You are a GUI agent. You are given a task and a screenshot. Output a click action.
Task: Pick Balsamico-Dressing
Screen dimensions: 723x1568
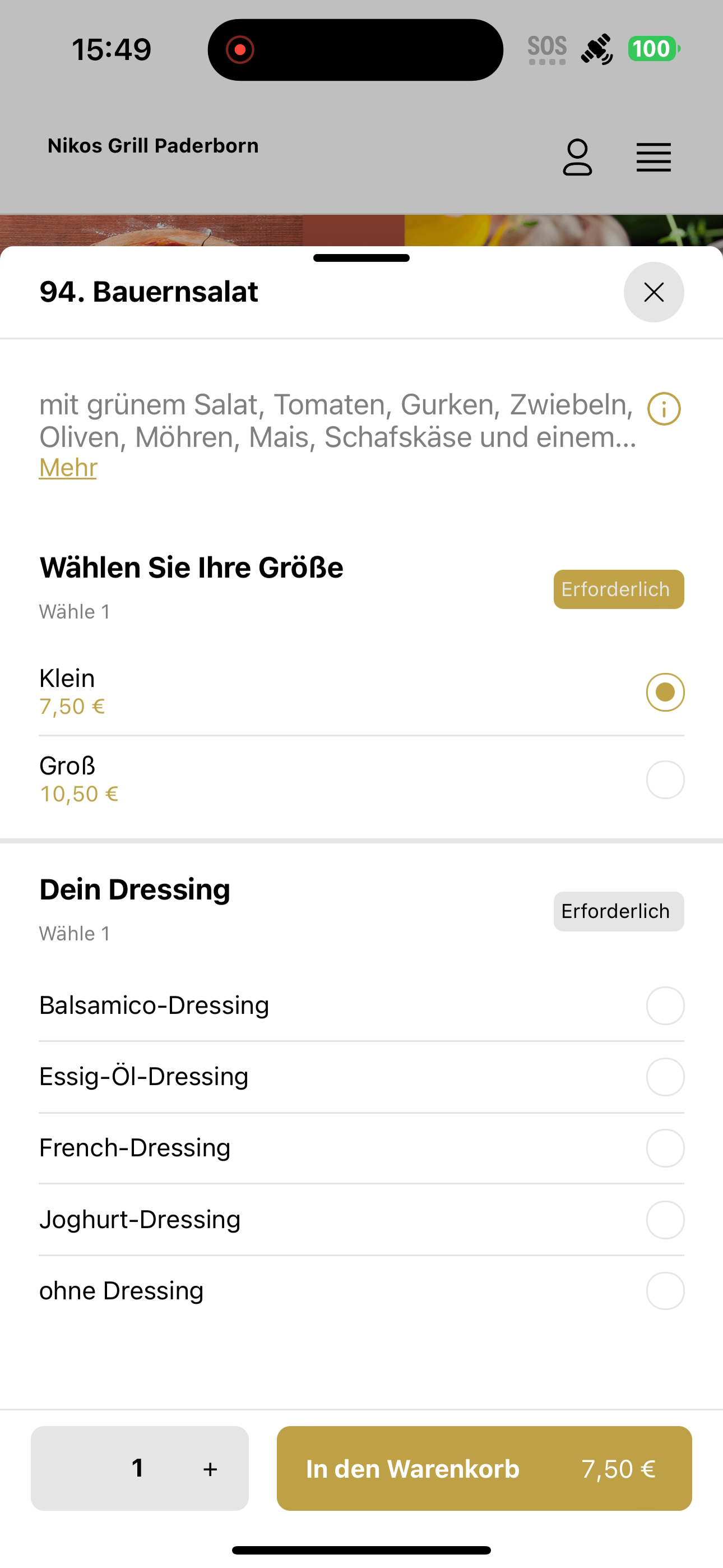pyautogui.click(x=361, y=1006)
